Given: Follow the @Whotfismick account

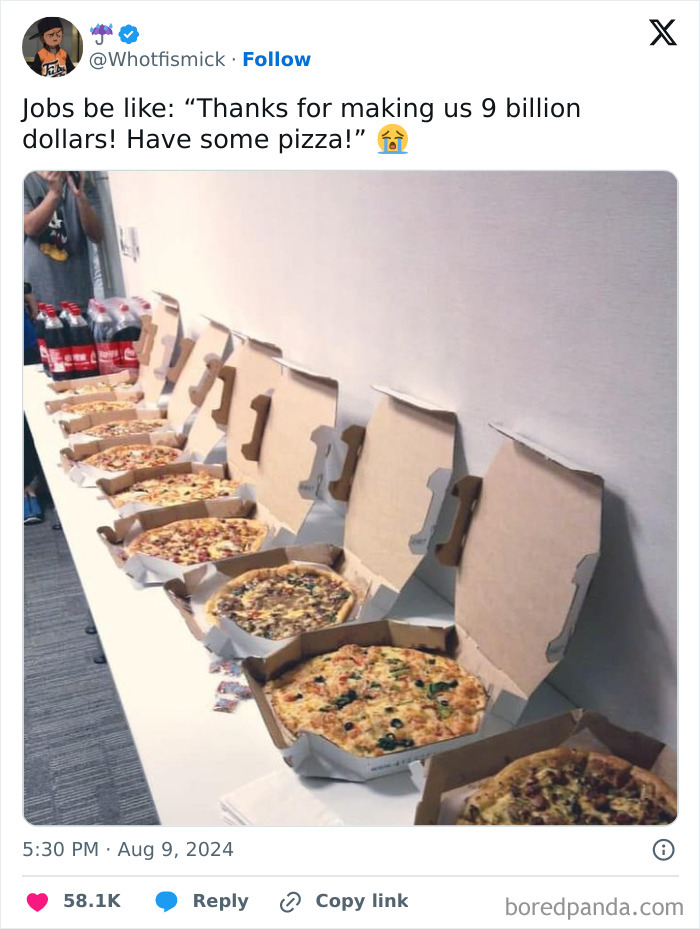Looking at the screenshot, I should (x=276, y=59).
